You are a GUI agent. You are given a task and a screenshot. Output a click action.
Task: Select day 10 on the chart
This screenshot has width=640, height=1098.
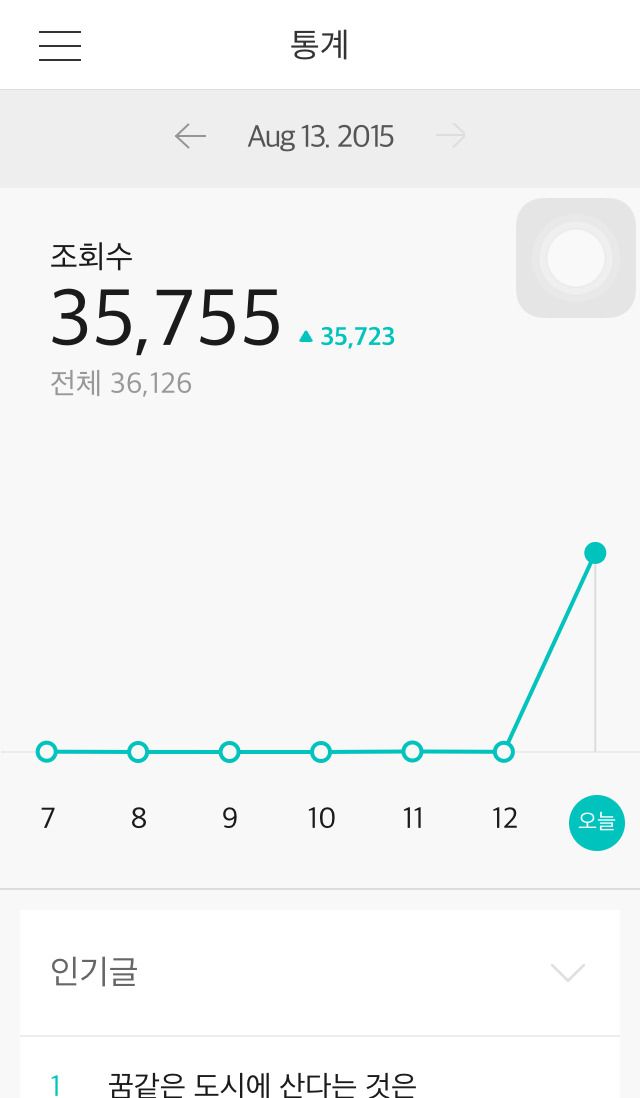[x=321, y=817]
